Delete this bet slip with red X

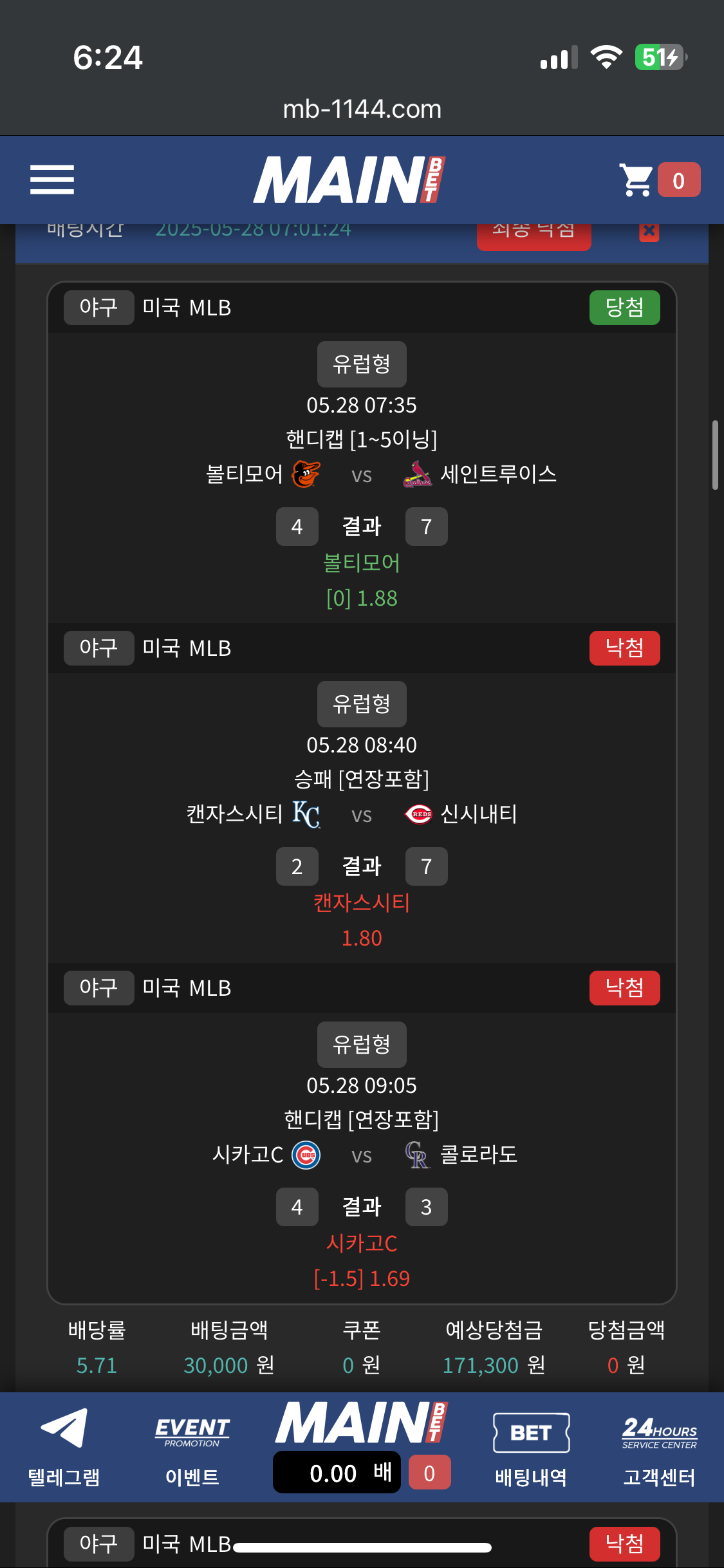pyautogui.click(x=649, y=231)
